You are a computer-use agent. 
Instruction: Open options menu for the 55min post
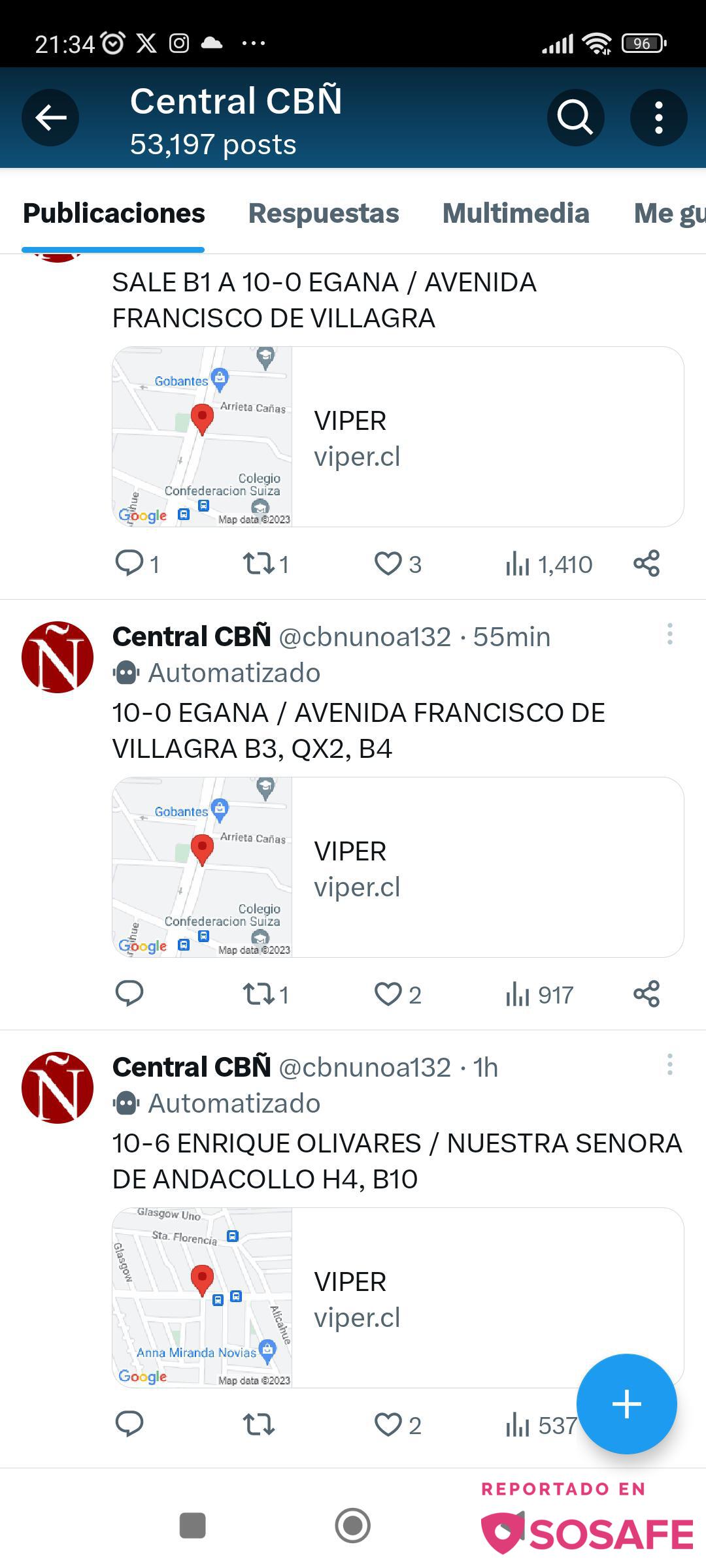(x=669, y=634)
